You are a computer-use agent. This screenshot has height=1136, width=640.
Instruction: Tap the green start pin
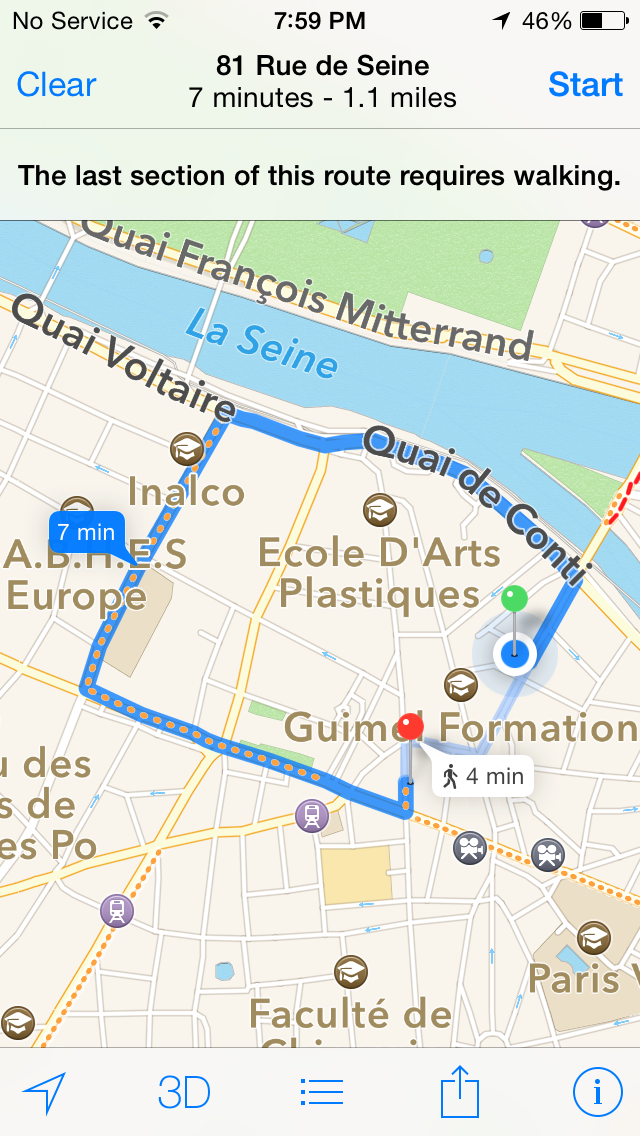point(514,600)
